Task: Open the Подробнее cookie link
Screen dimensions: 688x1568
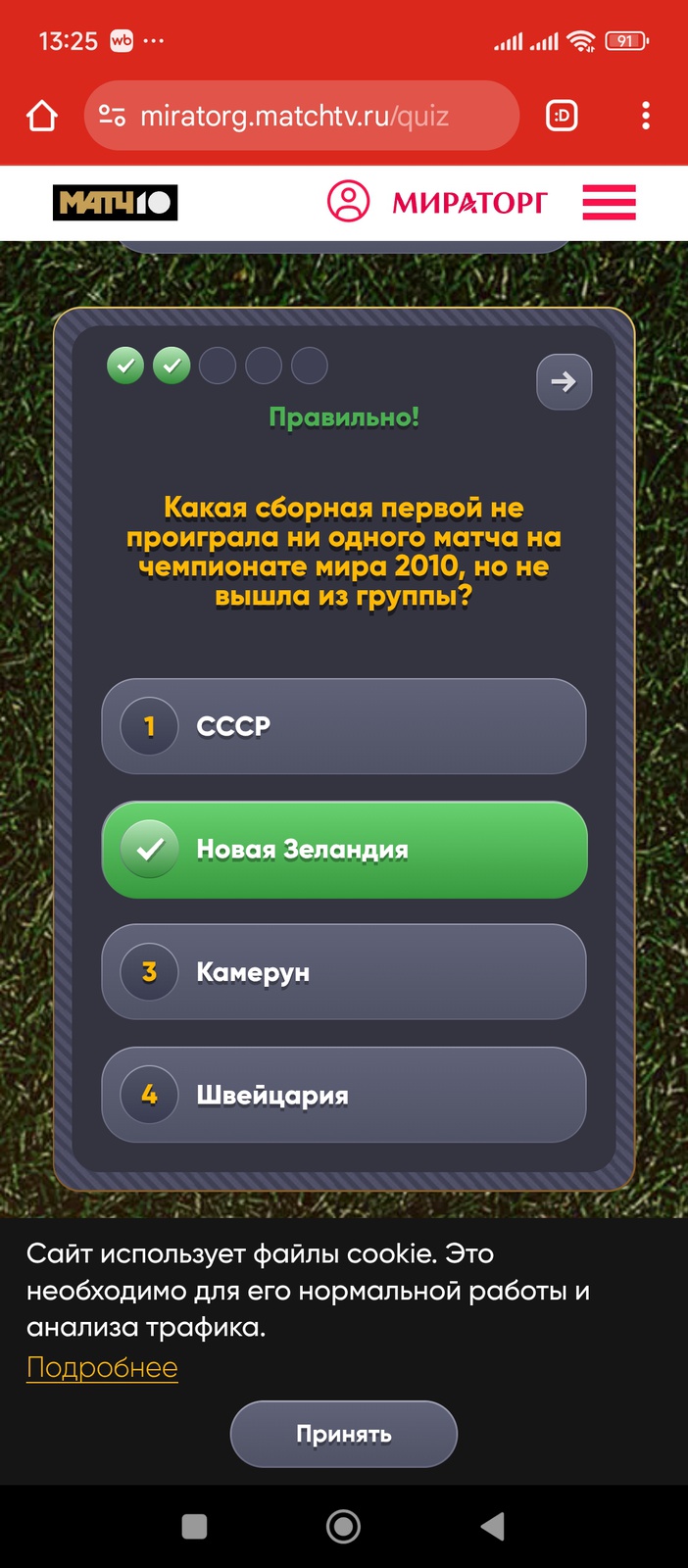Action: [102, 1367]
